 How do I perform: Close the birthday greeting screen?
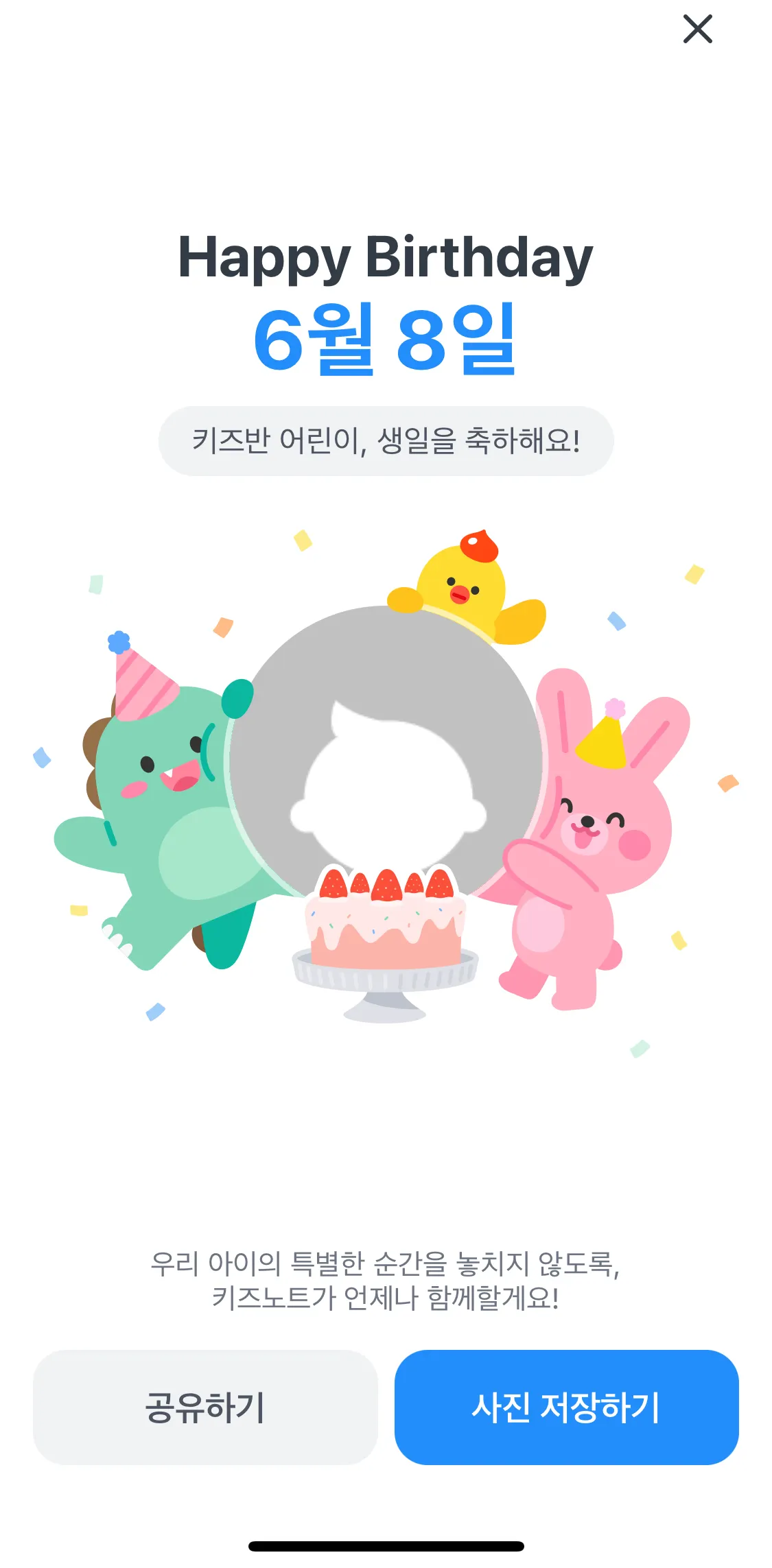coord(697,29)
